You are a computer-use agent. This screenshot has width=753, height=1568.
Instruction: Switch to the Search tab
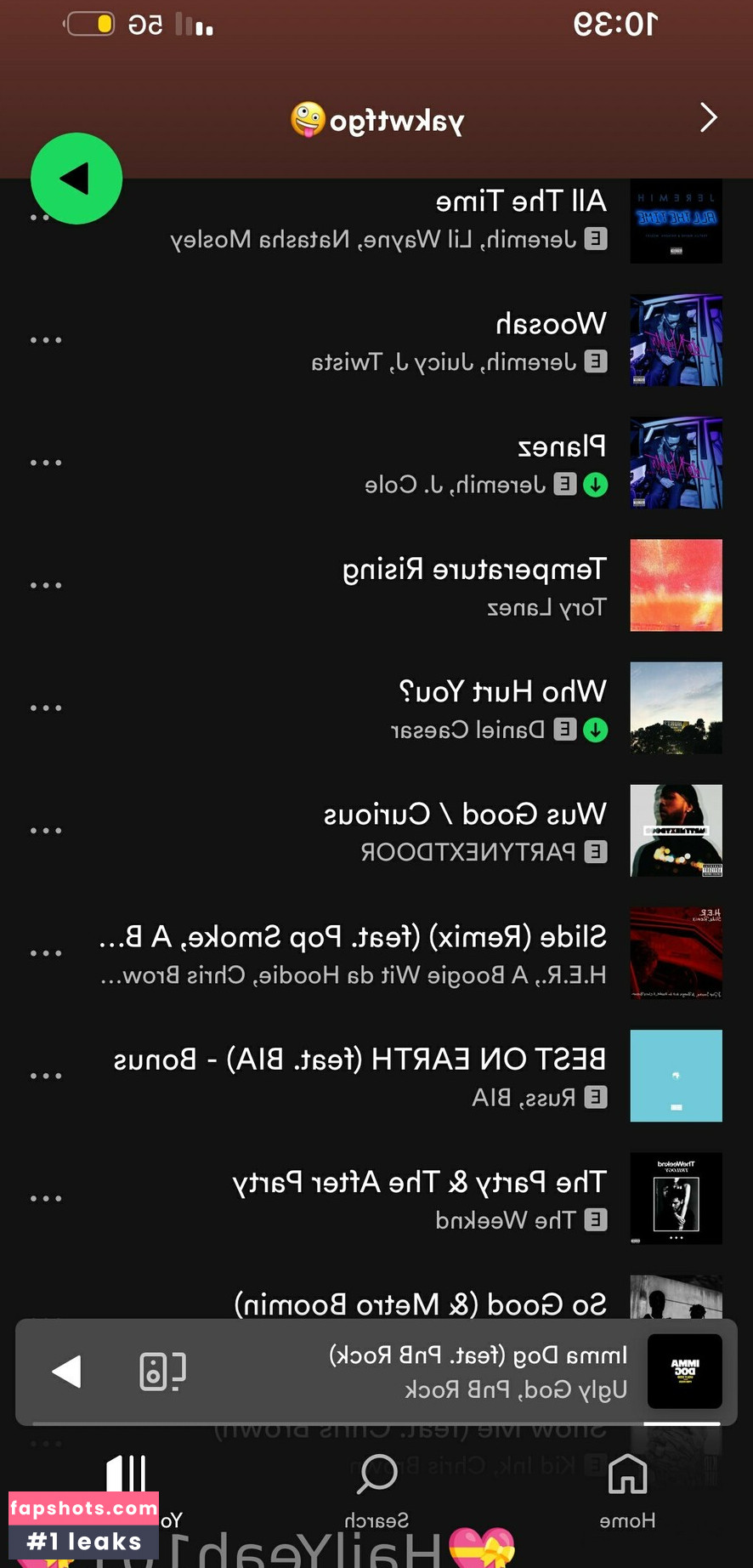(x=376, y=1488)
